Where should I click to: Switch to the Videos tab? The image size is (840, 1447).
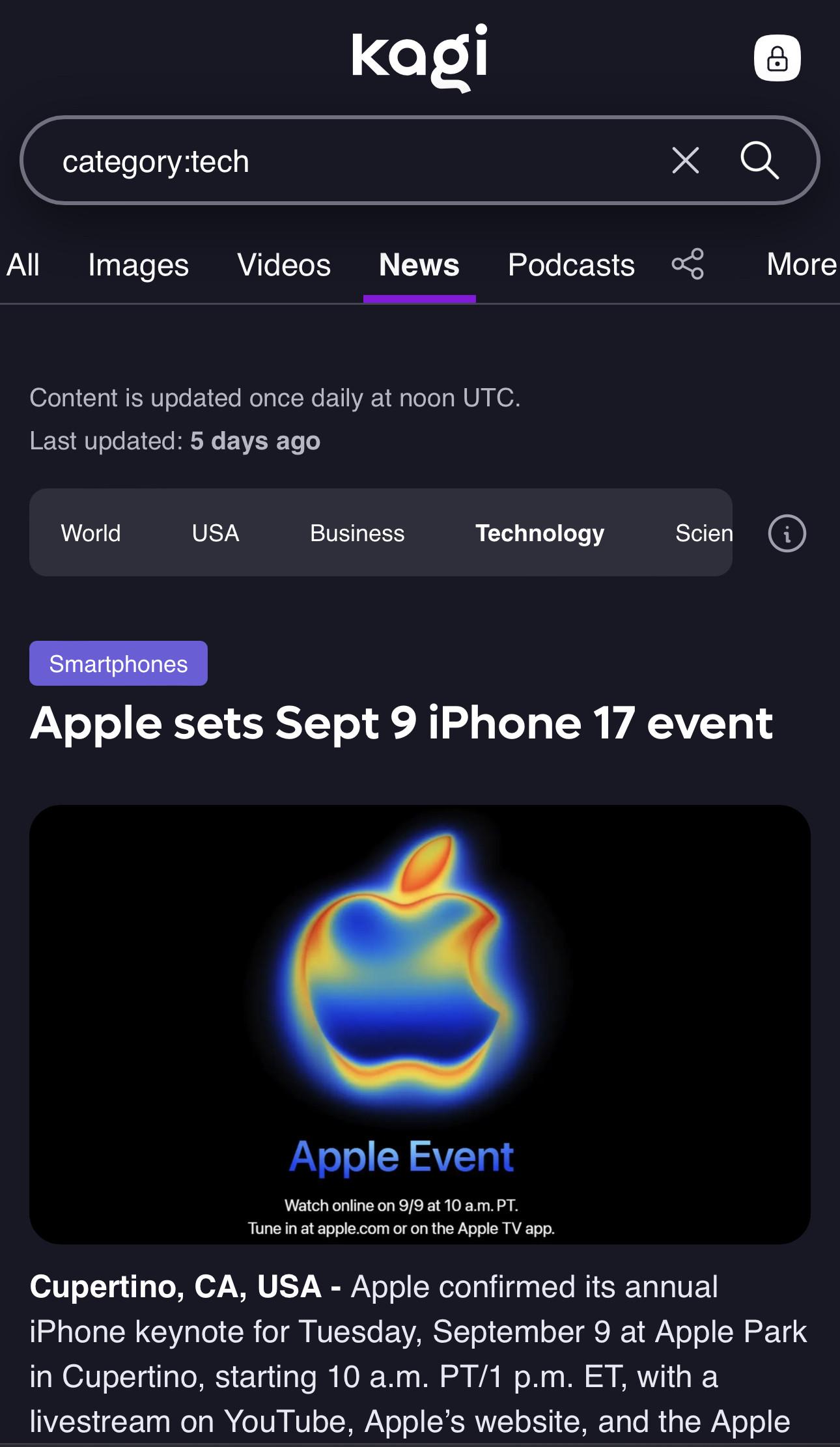(284, 266)
